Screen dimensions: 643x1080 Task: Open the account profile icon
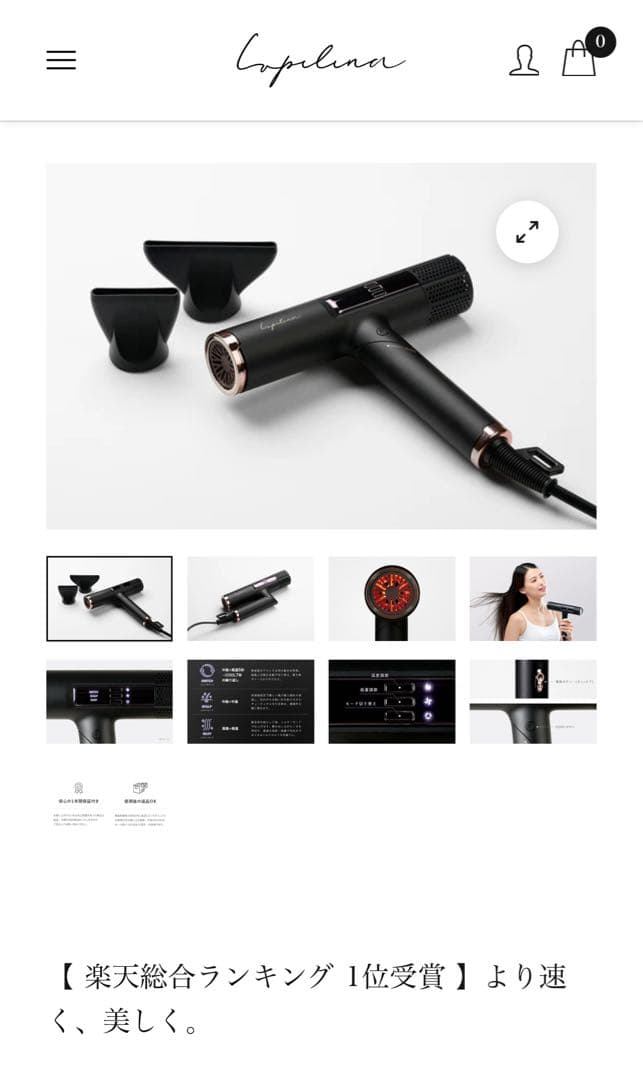pyautogui.click(x=524, y=60)
